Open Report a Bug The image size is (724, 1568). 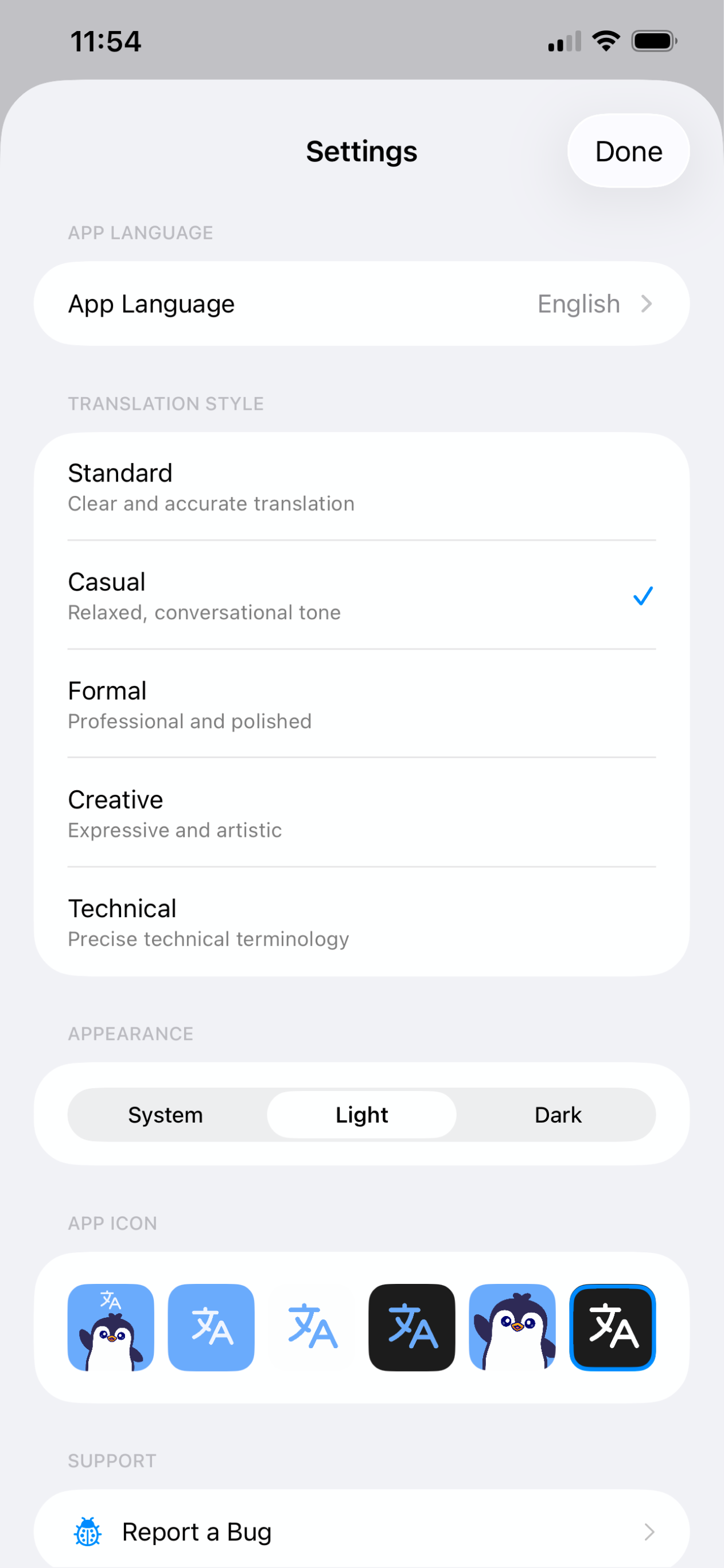[x=361, y=1531]
